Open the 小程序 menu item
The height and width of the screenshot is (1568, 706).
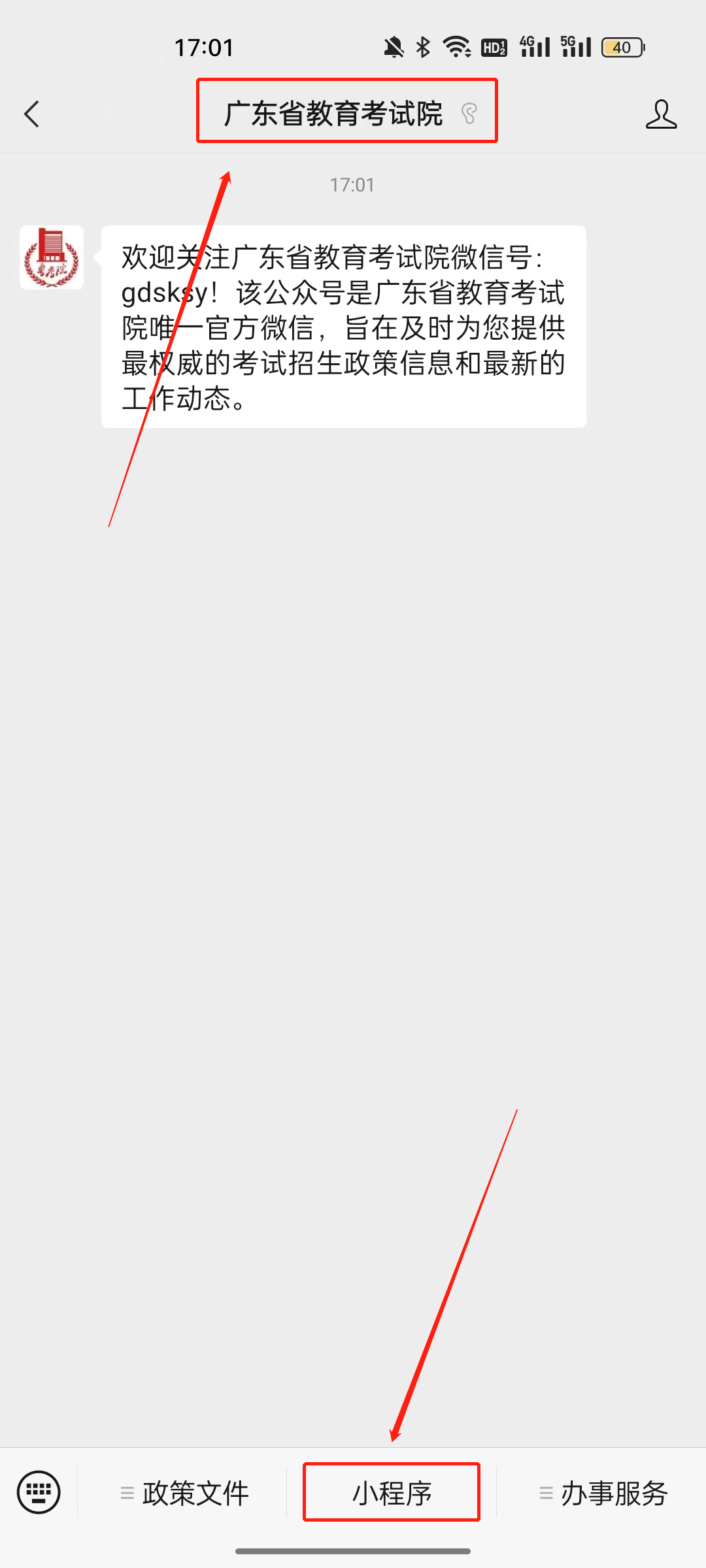click(392, 1494)
